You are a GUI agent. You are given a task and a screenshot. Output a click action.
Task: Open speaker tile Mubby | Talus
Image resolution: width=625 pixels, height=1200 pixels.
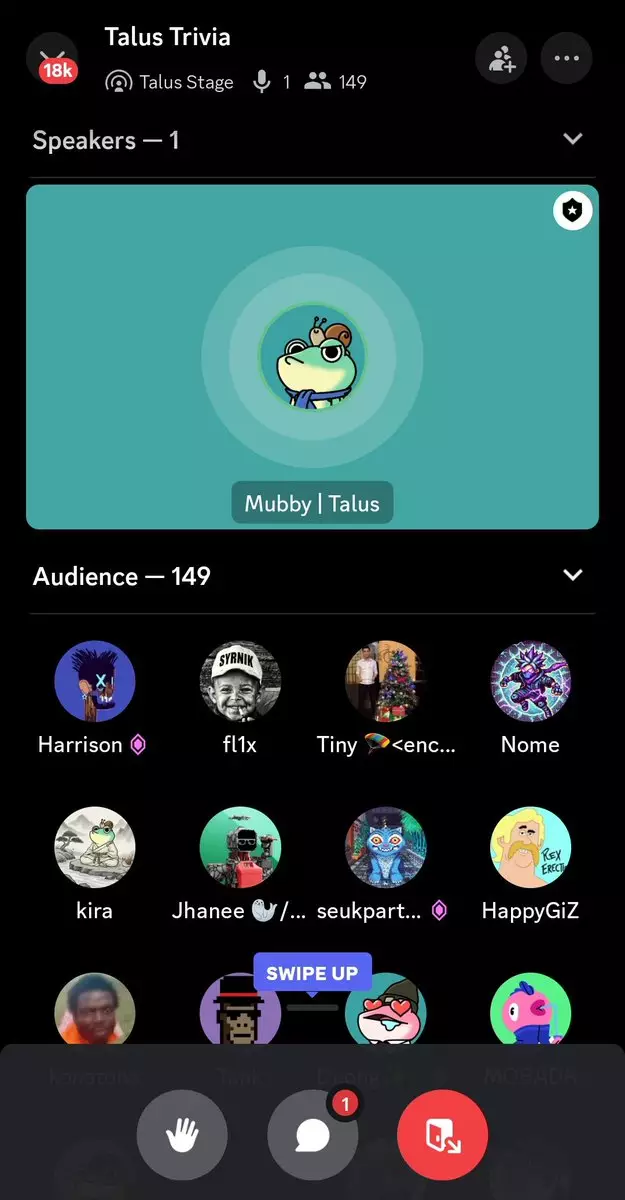(312, 357)
